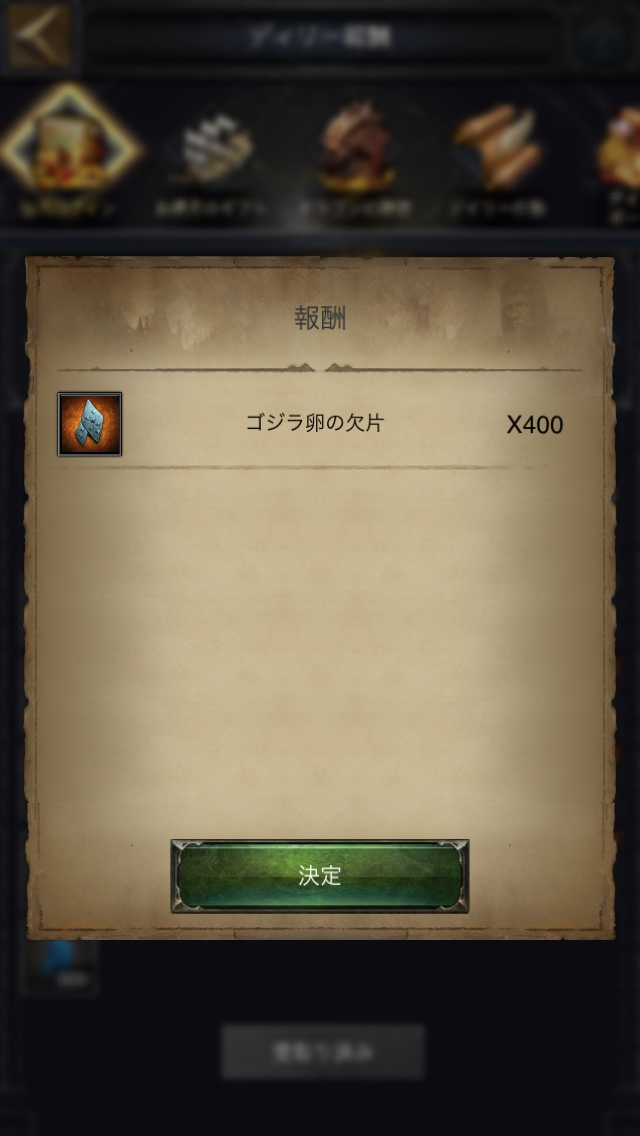Confirm the reward with 決定 button

point(320,876)
